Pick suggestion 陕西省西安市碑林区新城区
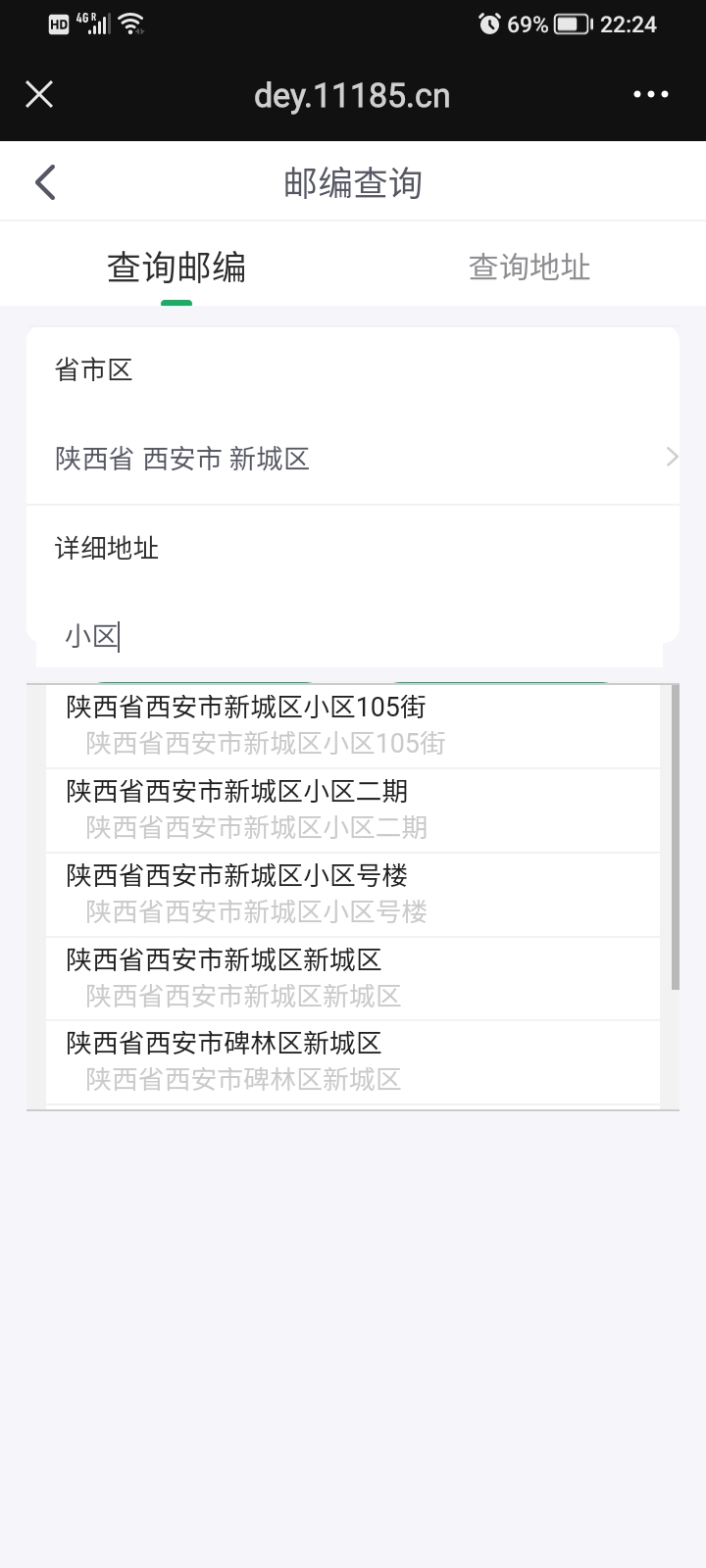Viewport: 706px width, 1568px height. [x=353, y=1062]
